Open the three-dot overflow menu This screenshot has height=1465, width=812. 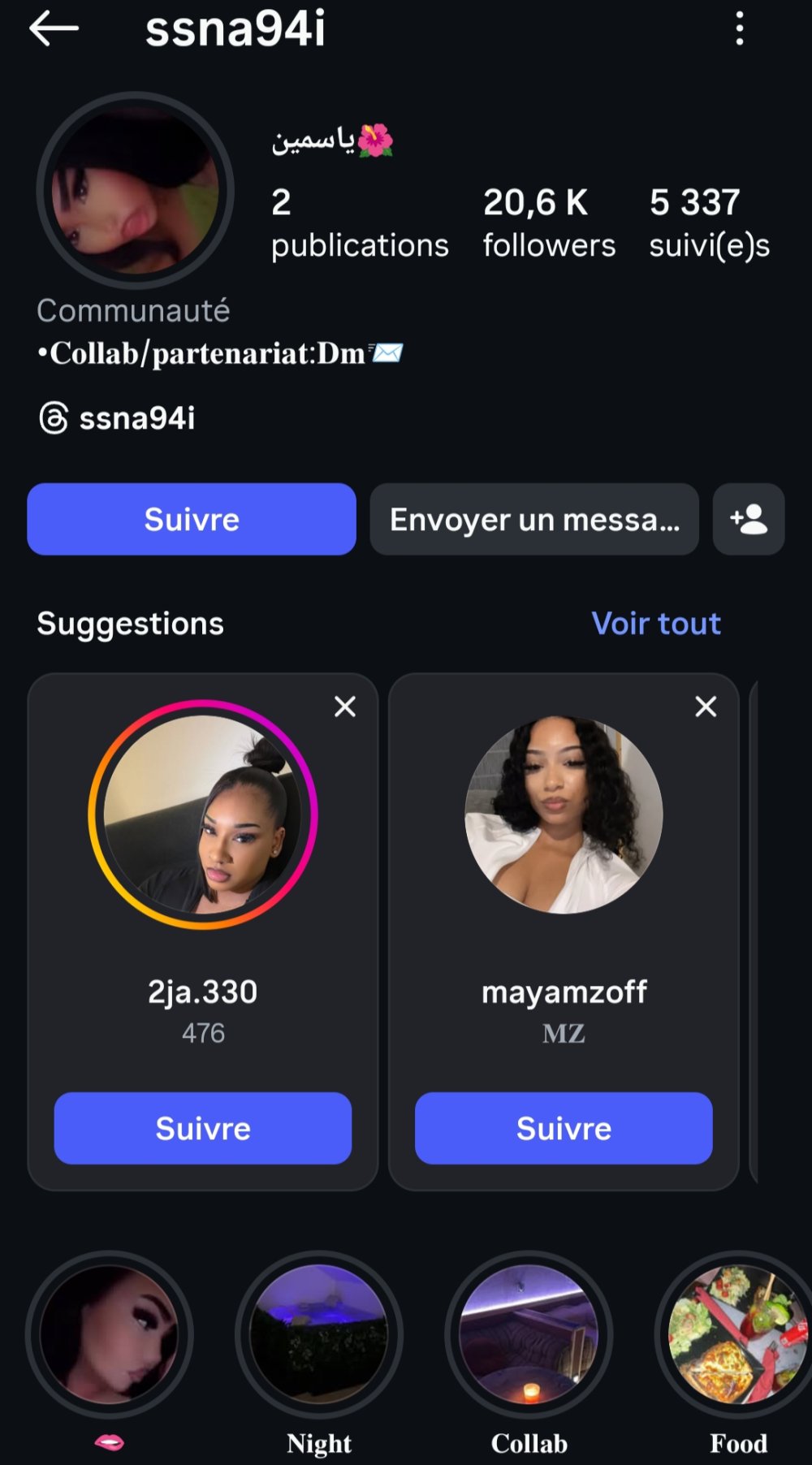pyautogui.click(x=739, y=29)
